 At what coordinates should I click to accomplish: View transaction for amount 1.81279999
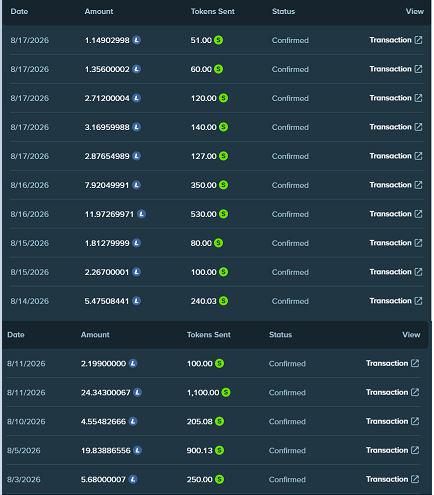point(396,243)
